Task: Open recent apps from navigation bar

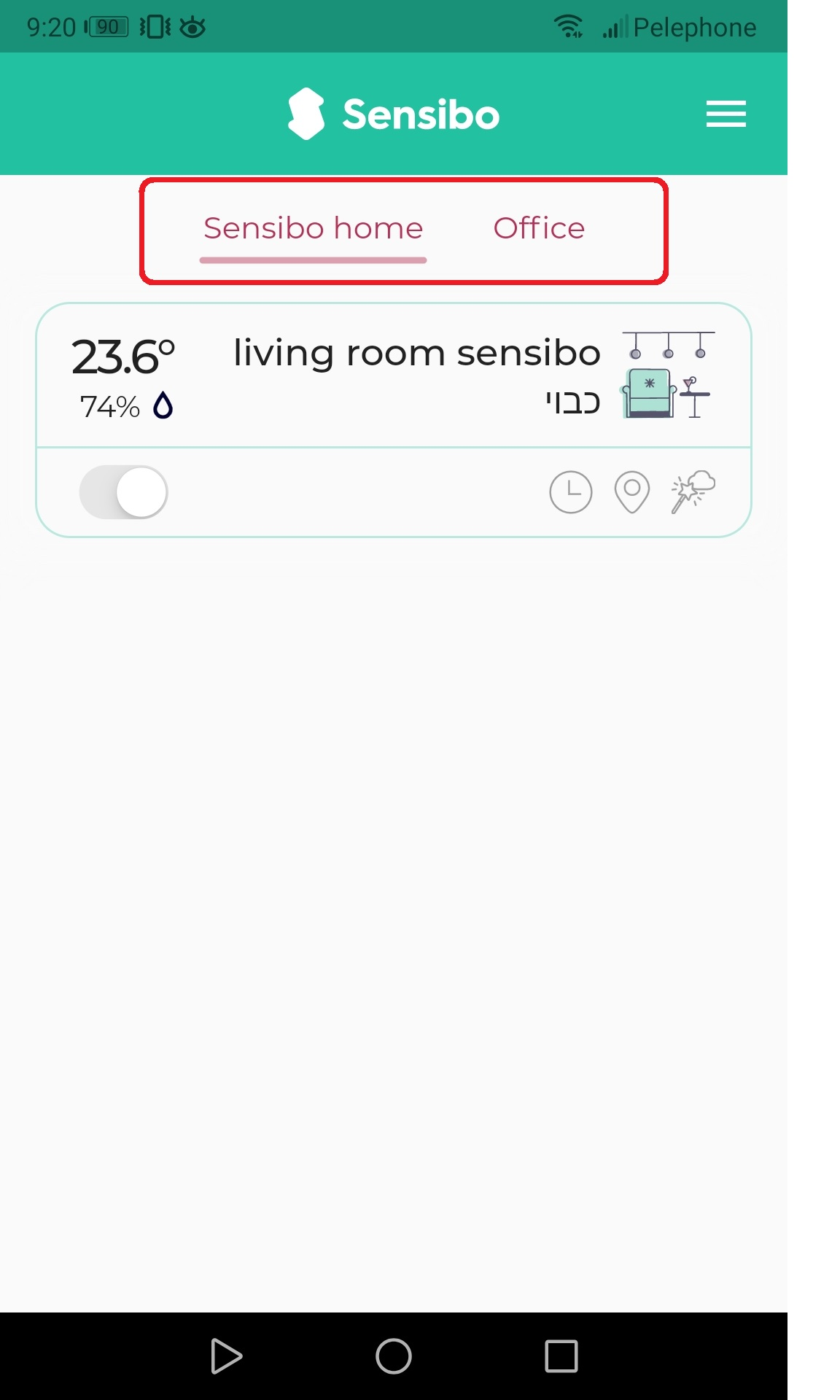Action: click(x=561, y=1356)
